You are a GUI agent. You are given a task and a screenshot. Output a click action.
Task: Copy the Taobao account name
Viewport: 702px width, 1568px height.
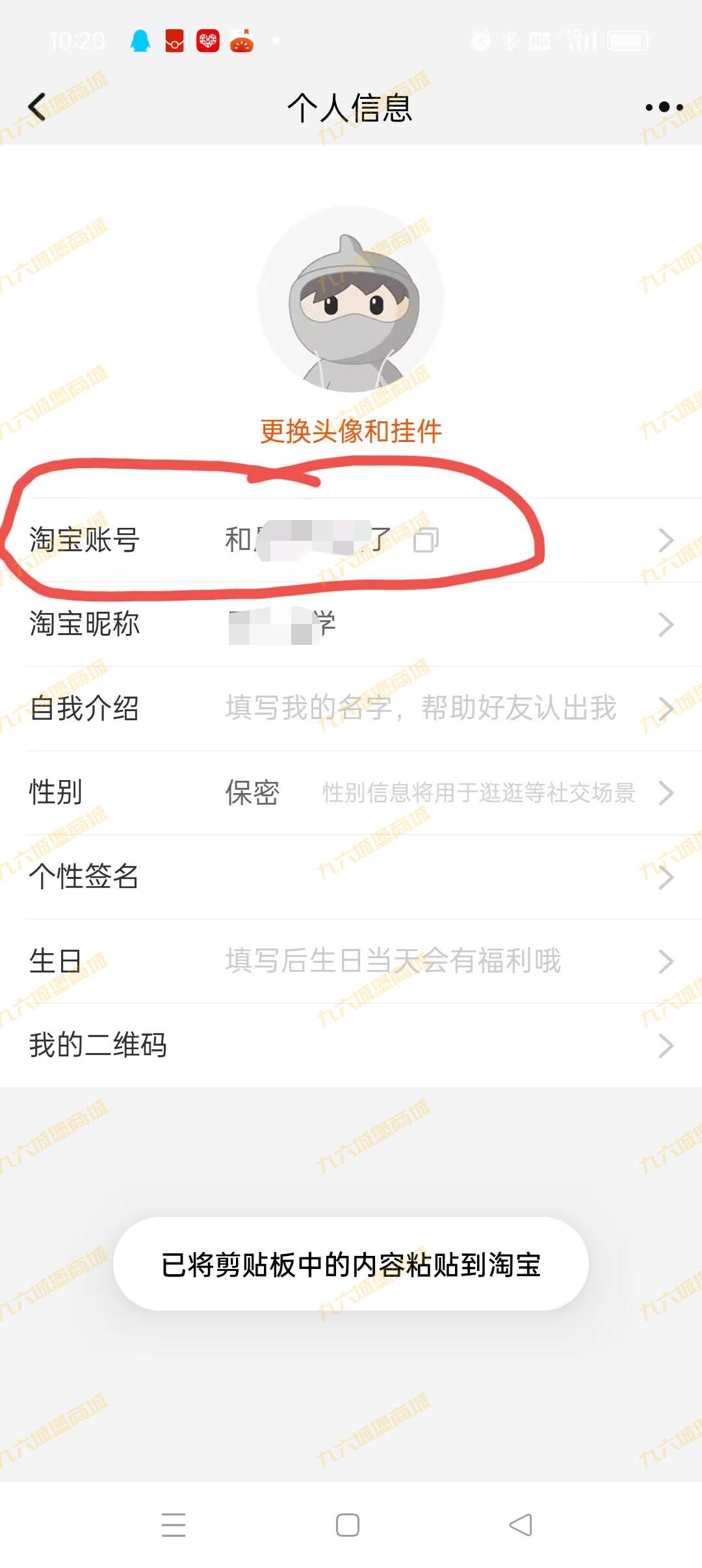(x=426, y=540)
